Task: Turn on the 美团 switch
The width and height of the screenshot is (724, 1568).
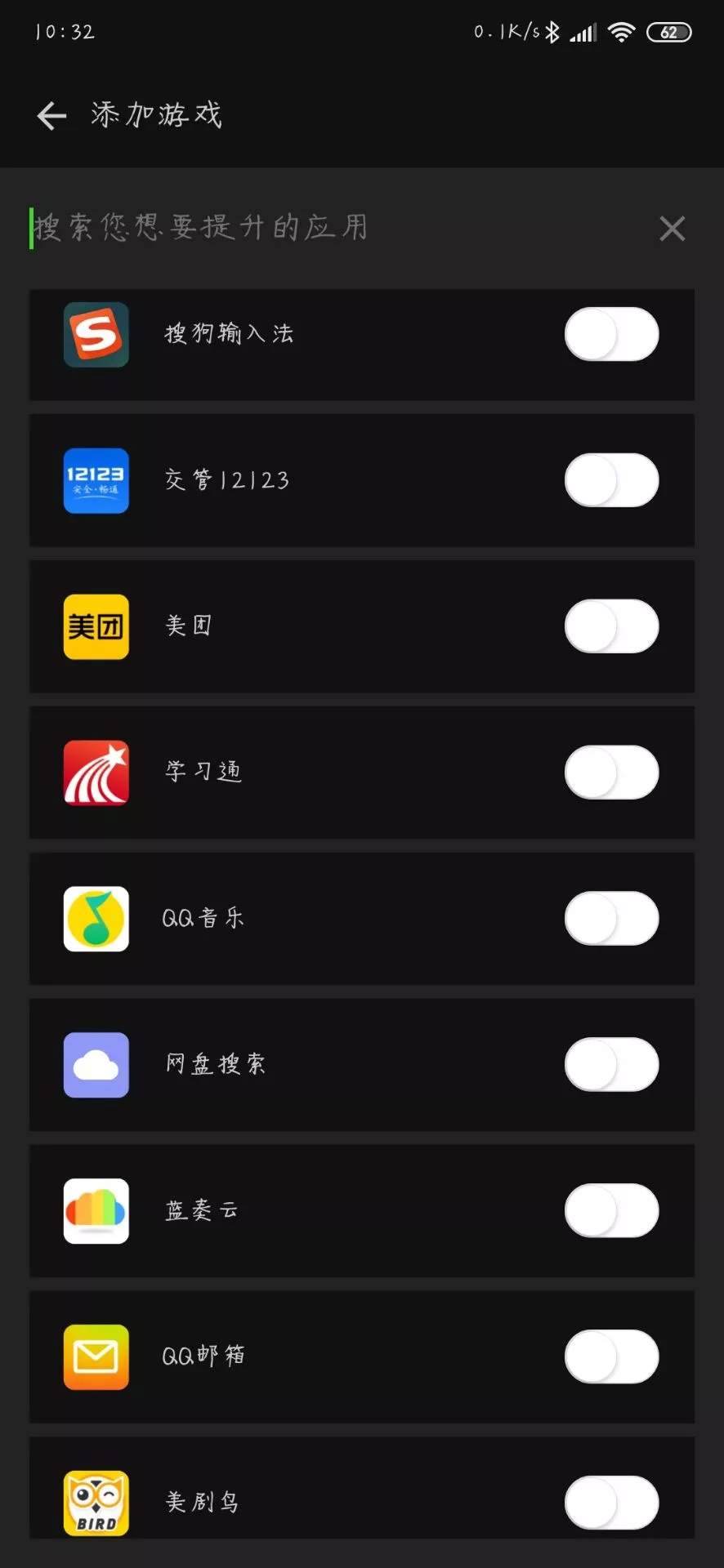Action: click(611, 626)
